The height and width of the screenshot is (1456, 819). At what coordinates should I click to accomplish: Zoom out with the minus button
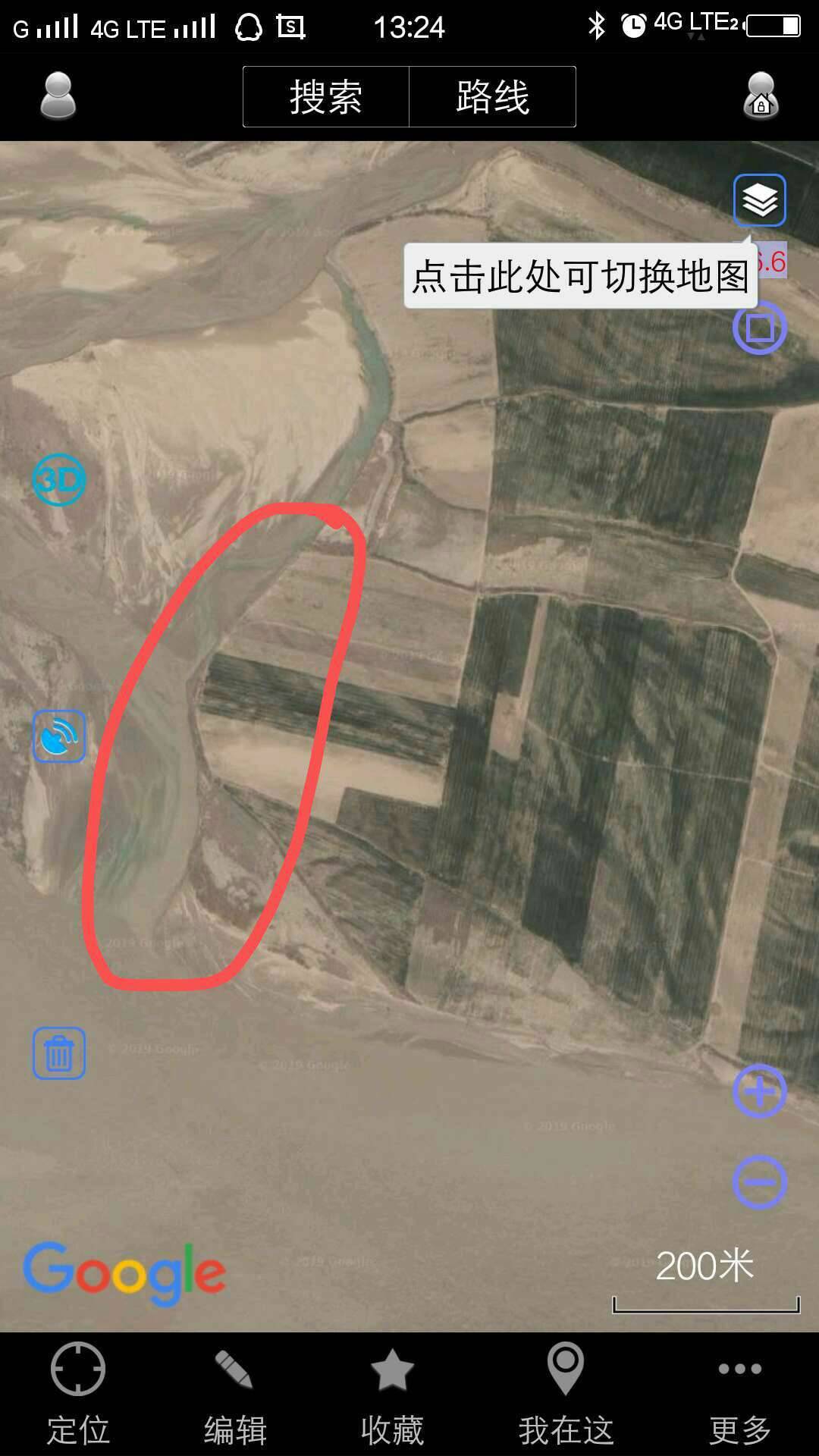pos(759,1182)
